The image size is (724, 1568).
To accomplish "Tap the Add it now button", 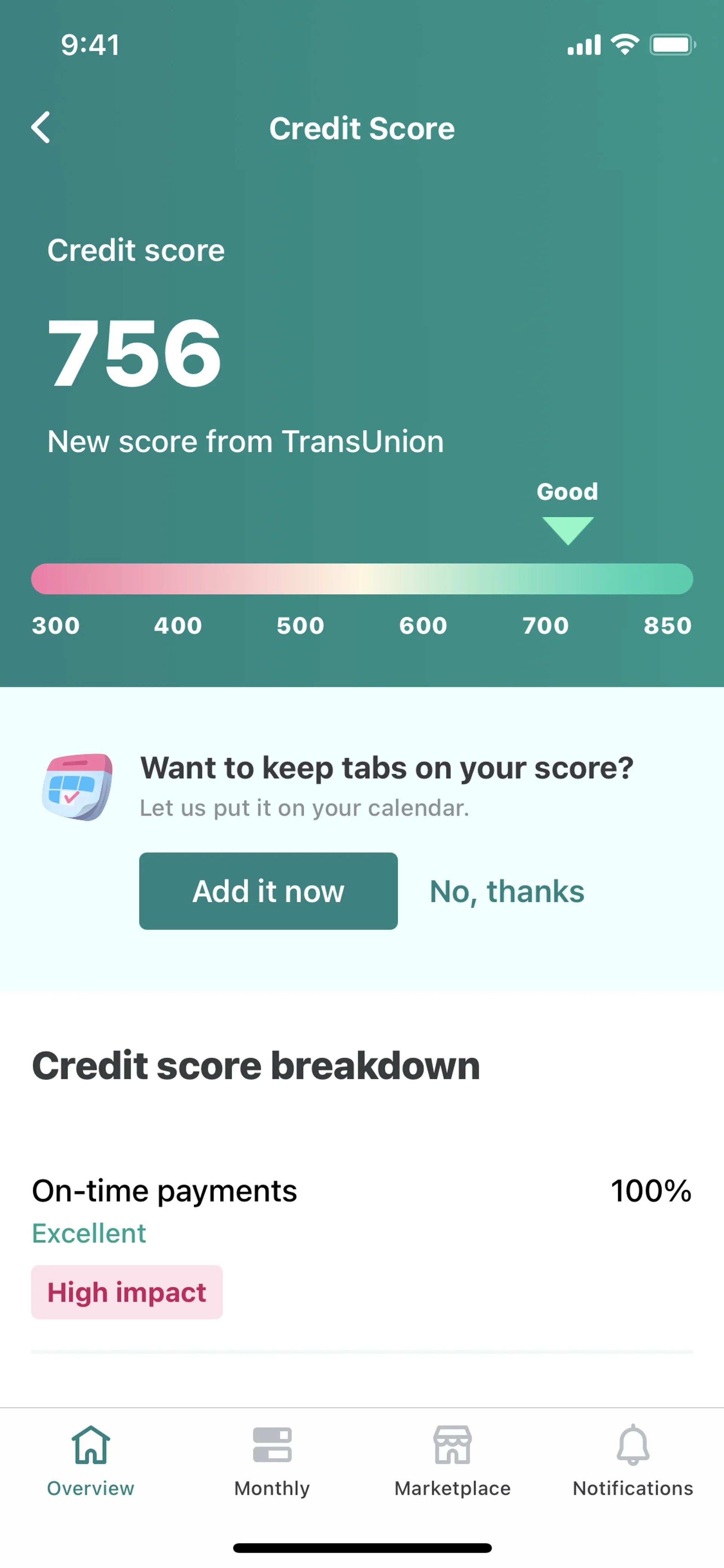I will (x=268, y=891).
